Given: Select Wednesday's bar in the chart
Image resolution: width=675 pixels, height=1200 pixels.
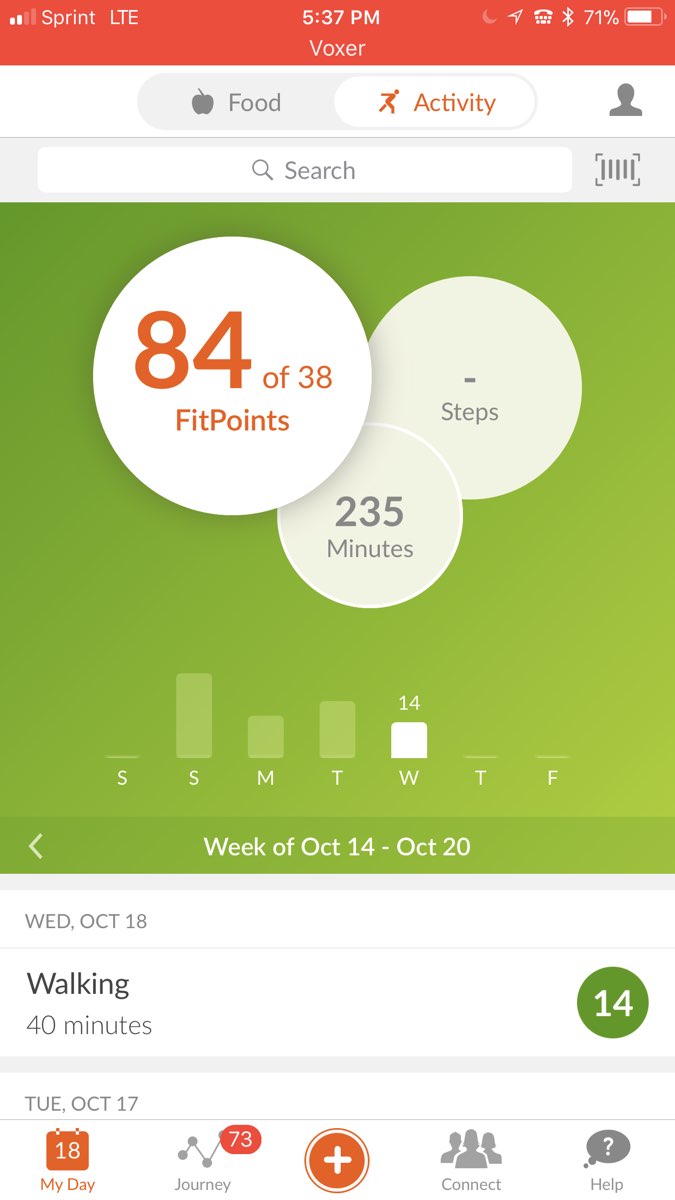Looking at the screenshot, I should 409,740.
